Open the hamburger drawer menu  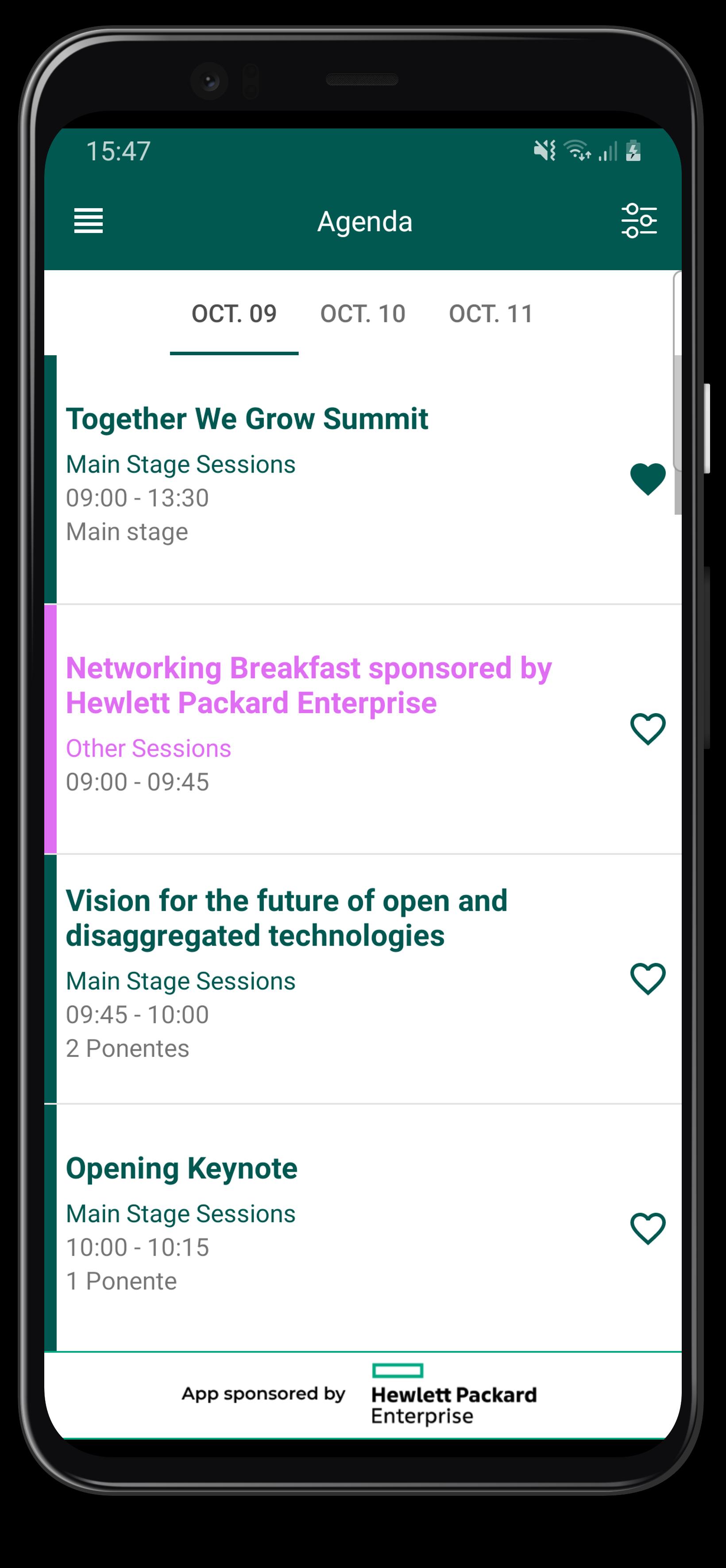[x=88, y=220]
